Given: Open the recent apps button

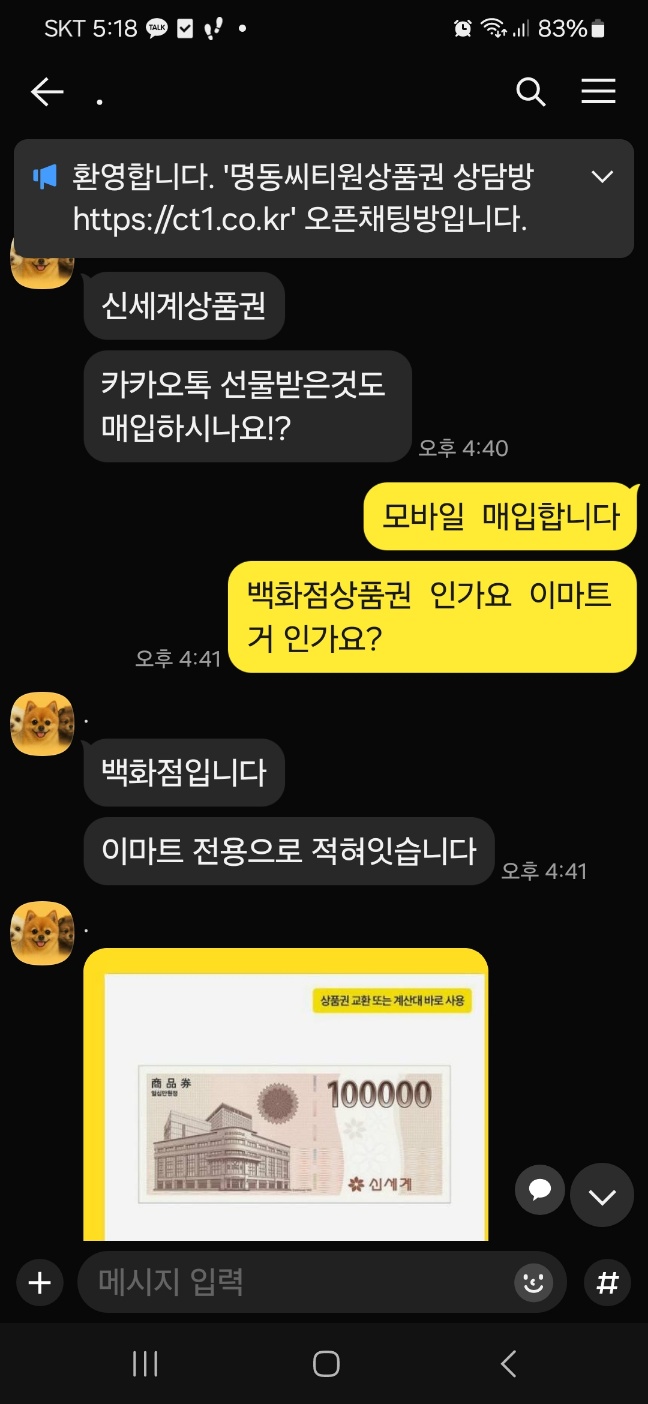Looking at the screenshot, I should pos(146,1364).
